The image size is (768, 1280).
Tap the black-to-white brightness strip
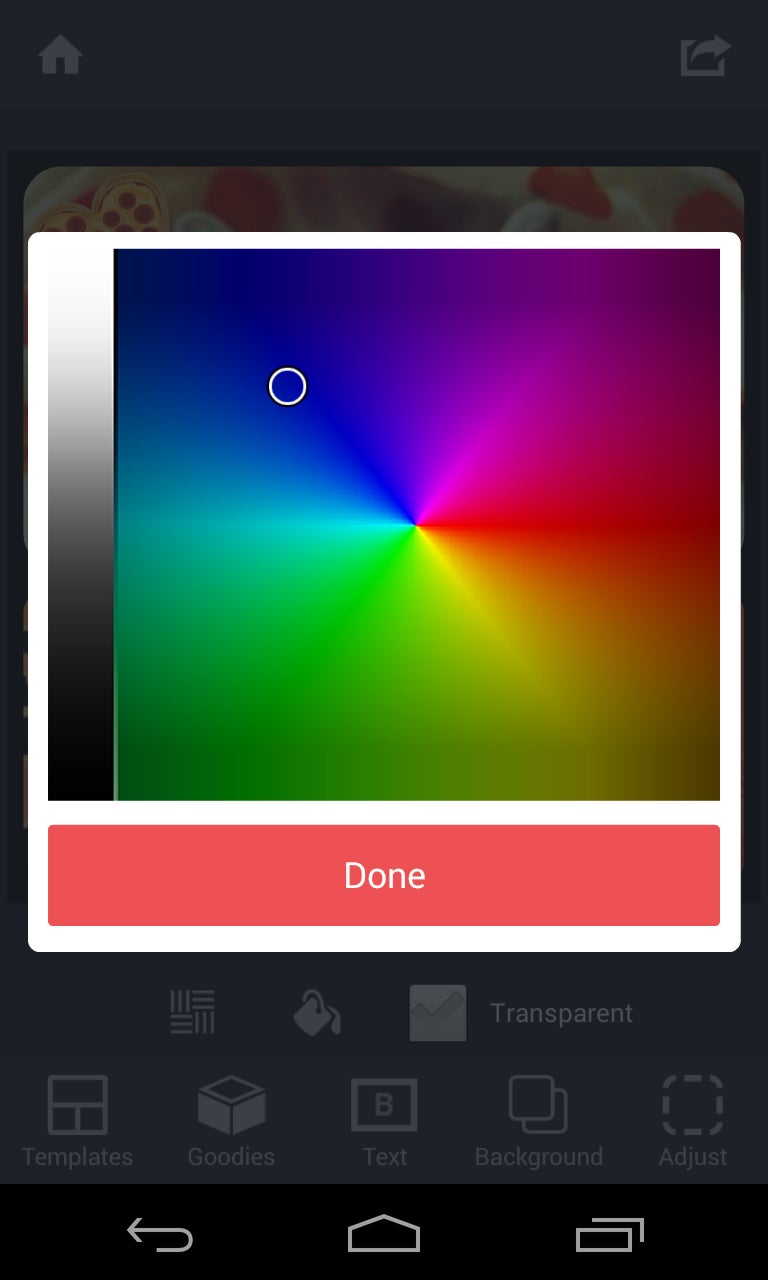[x=80, y=524]
